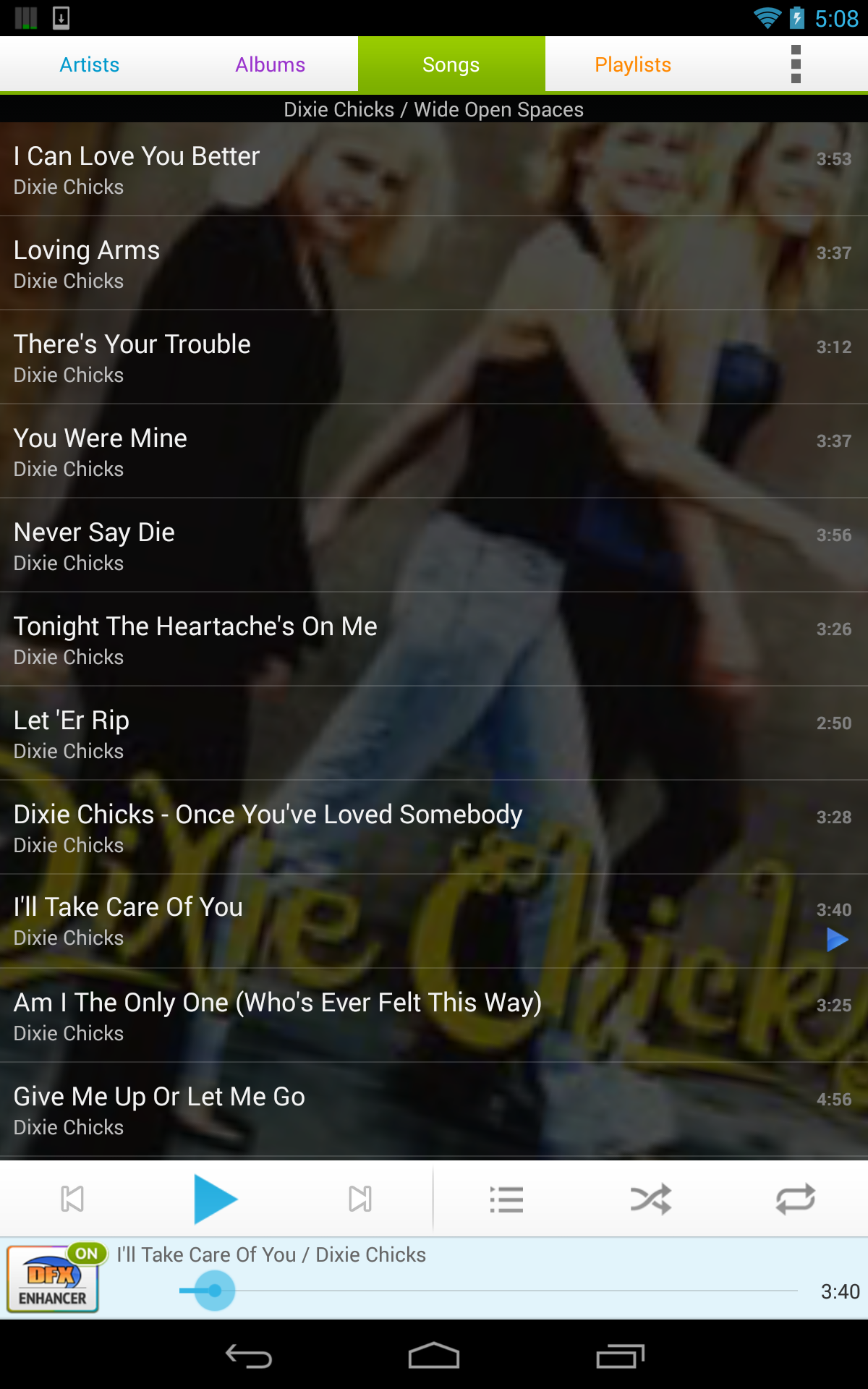The image size is (868, 1389).
Task: Turn off the DFX Enhancer
Action: 54,1279
